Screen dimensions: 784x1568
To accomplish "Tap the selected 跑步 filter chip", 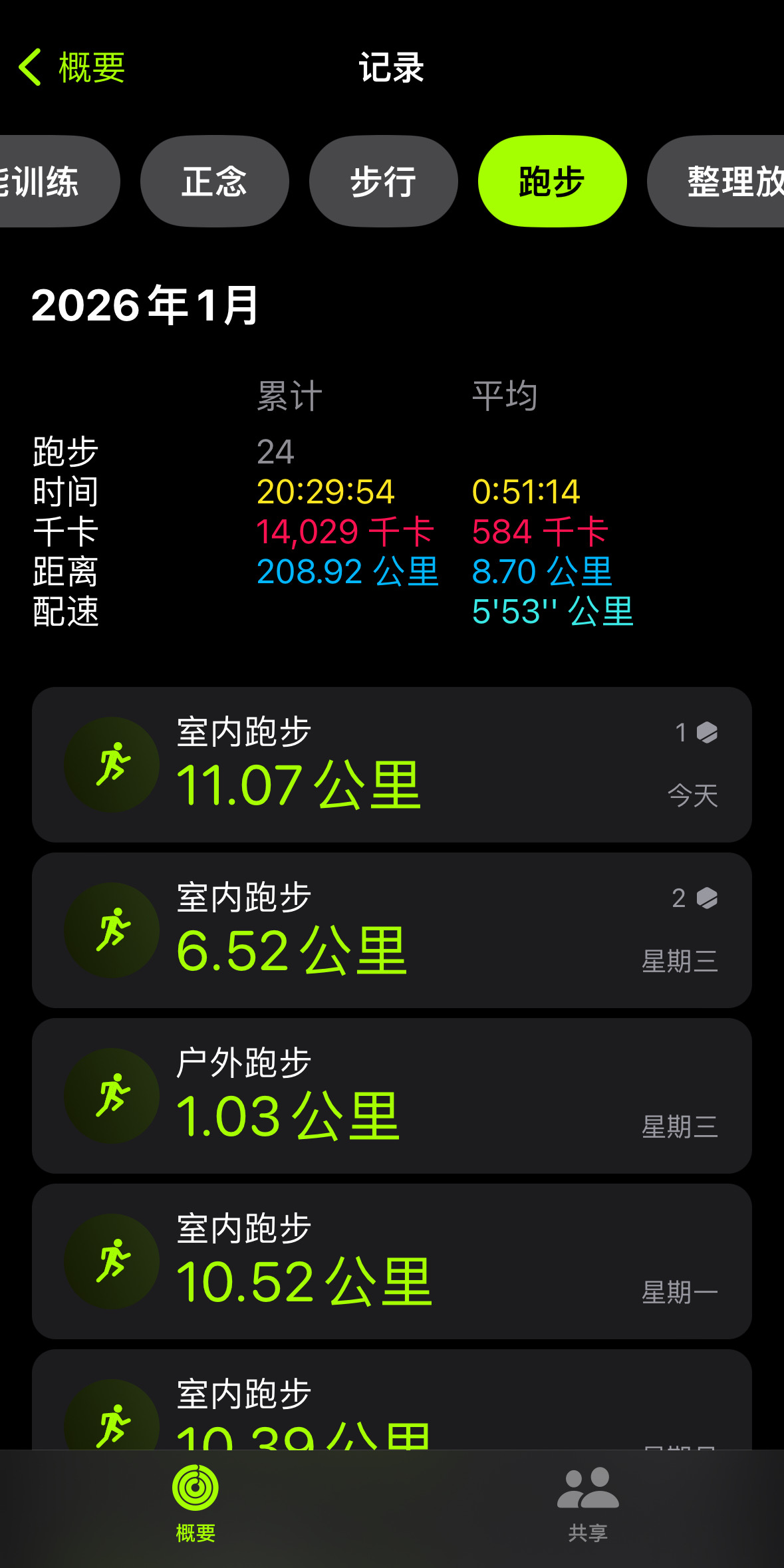I will 552,182.
